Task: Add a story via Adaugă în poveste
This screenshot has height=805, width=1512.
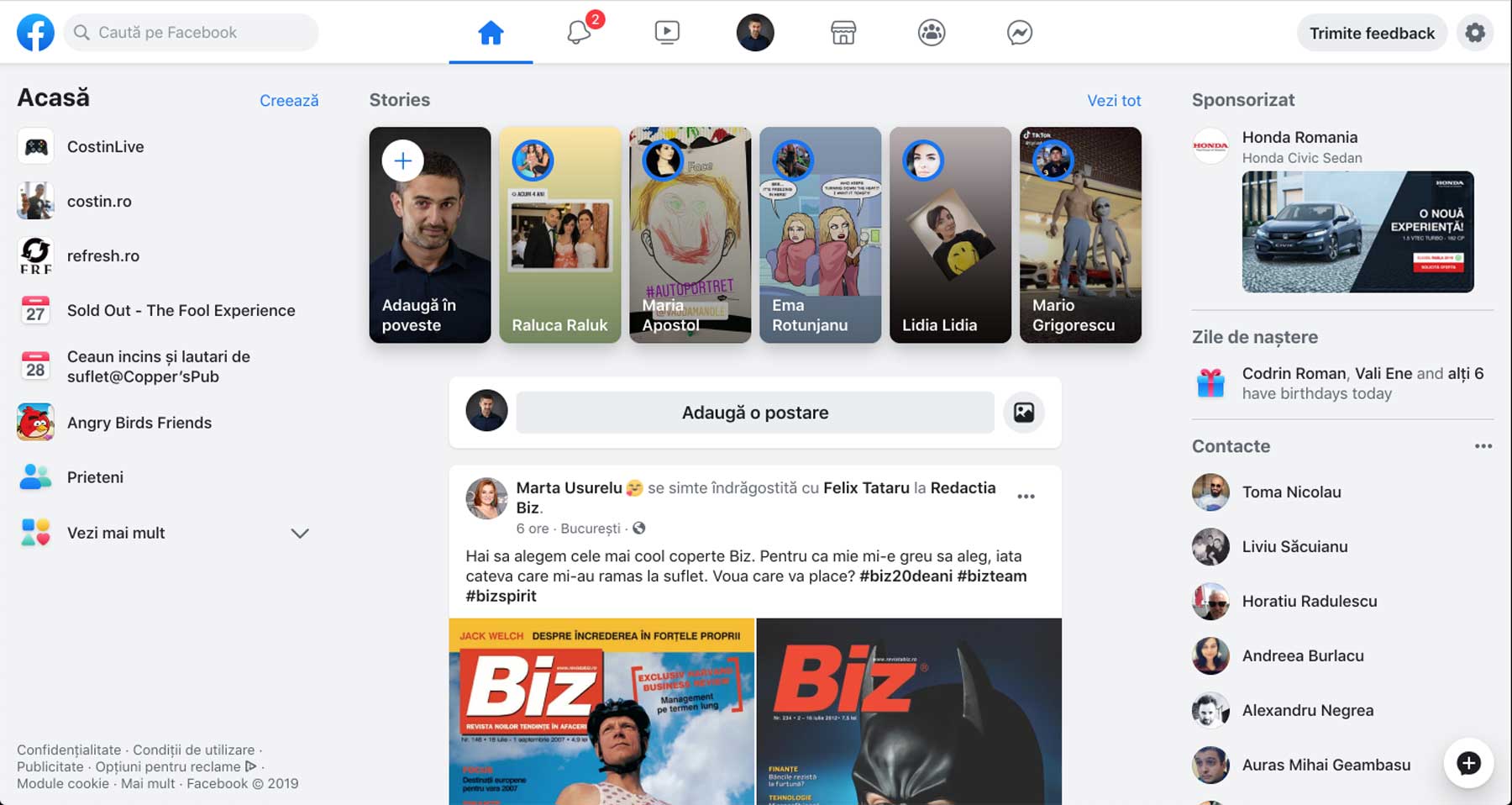Action: (x=430, y=235)
